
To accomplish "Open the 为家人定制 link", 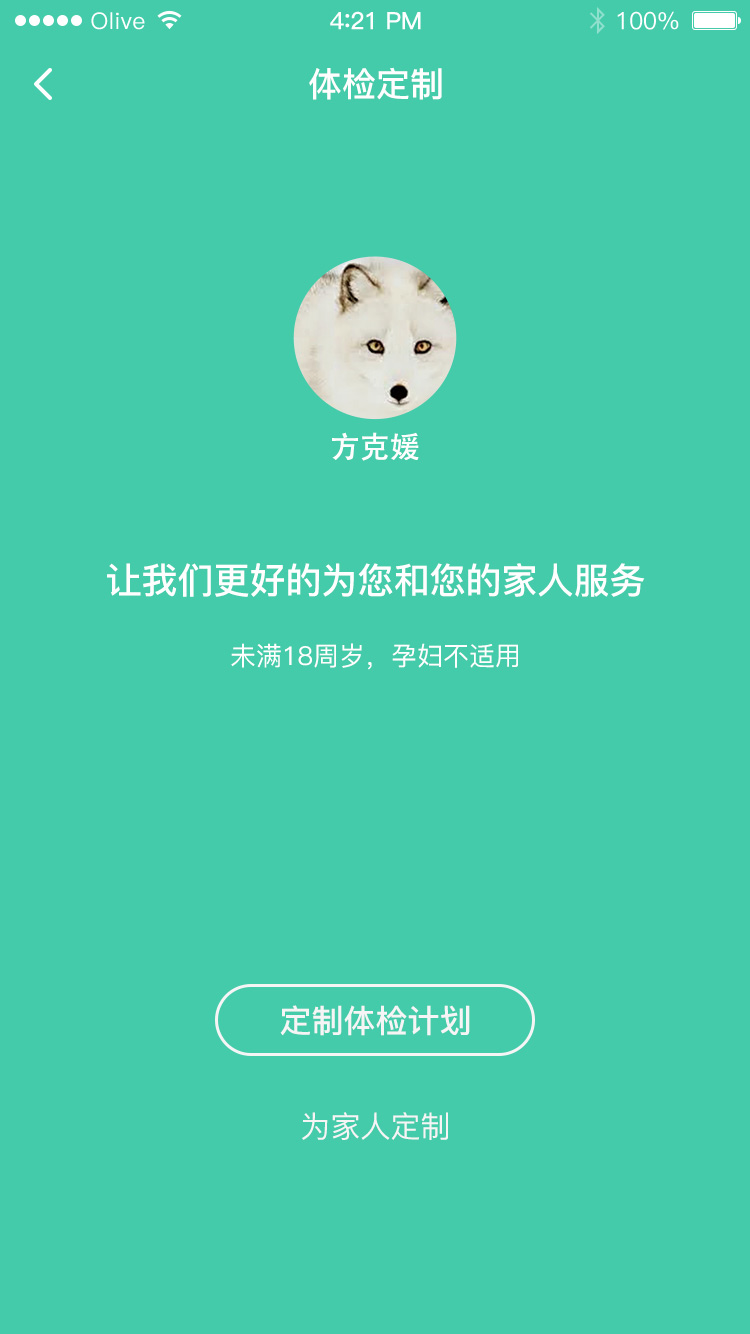I will point(375,1127).
